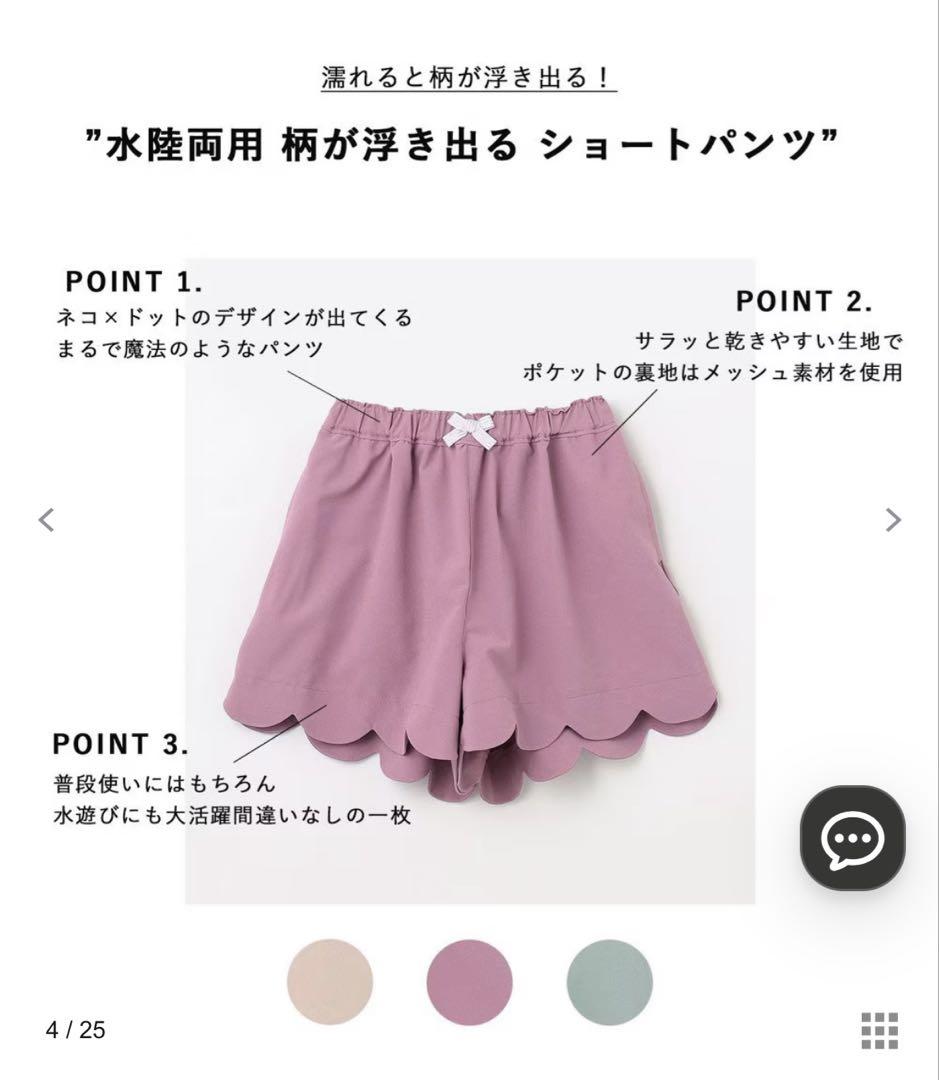Screen dimensions: 939x1080
Task: Open the chat support bubble
Action: tap(852, 839)
